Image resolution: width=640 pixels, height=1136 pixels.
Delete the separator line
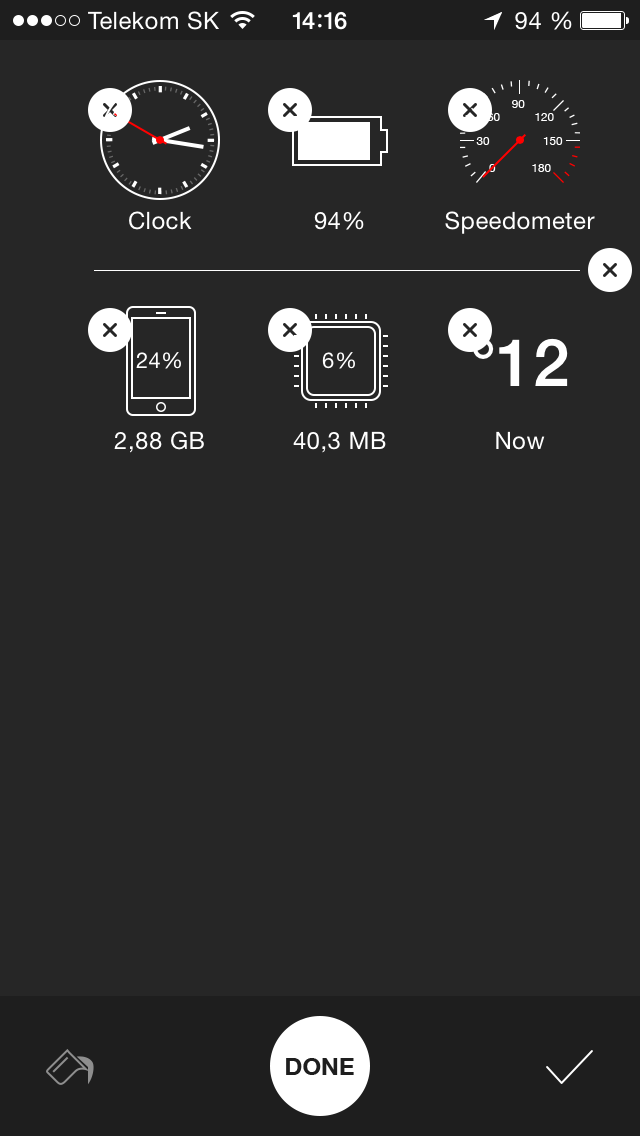coord(610,270)
